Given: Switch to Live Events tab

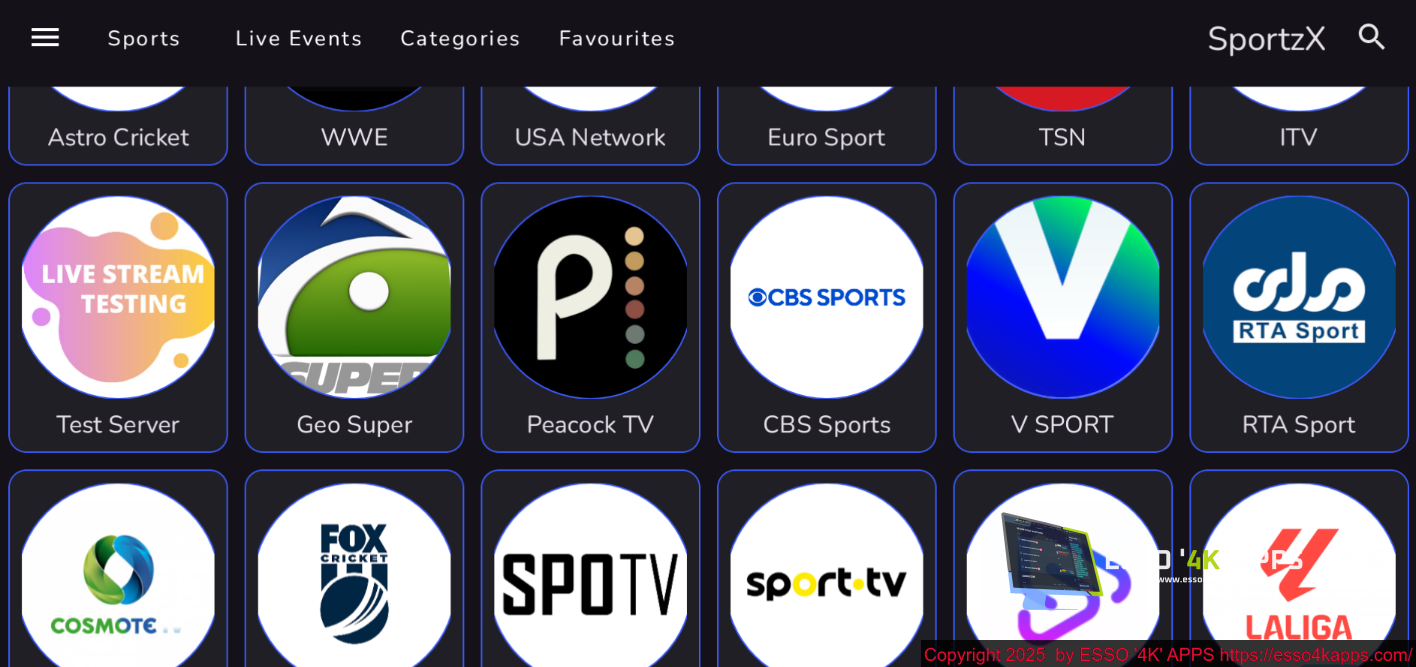Looking at the screenshot, I should coord(298,38).
